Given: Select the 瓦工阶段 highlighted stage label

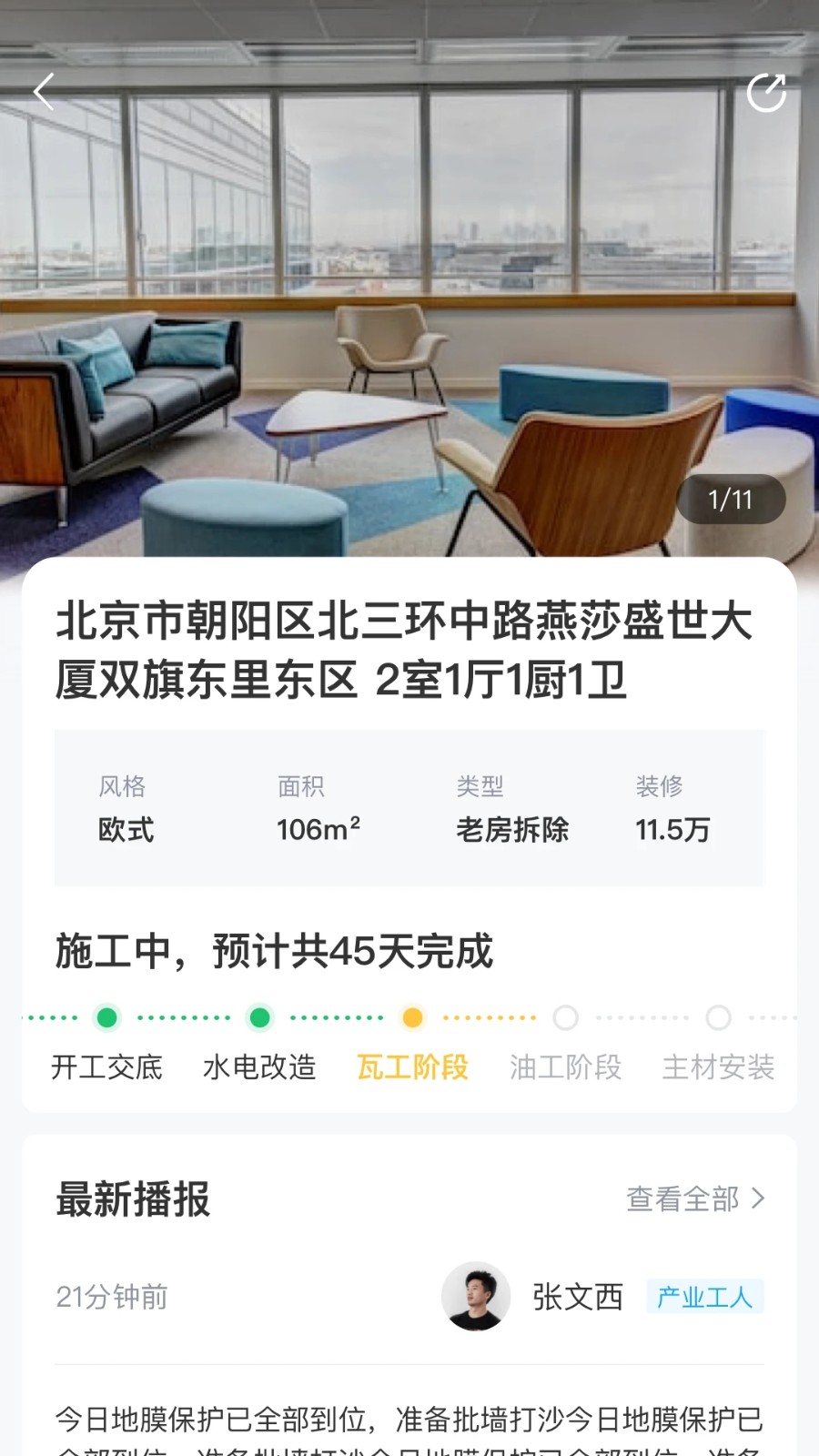Looking at the screenshot, I should click(412, 1067).
